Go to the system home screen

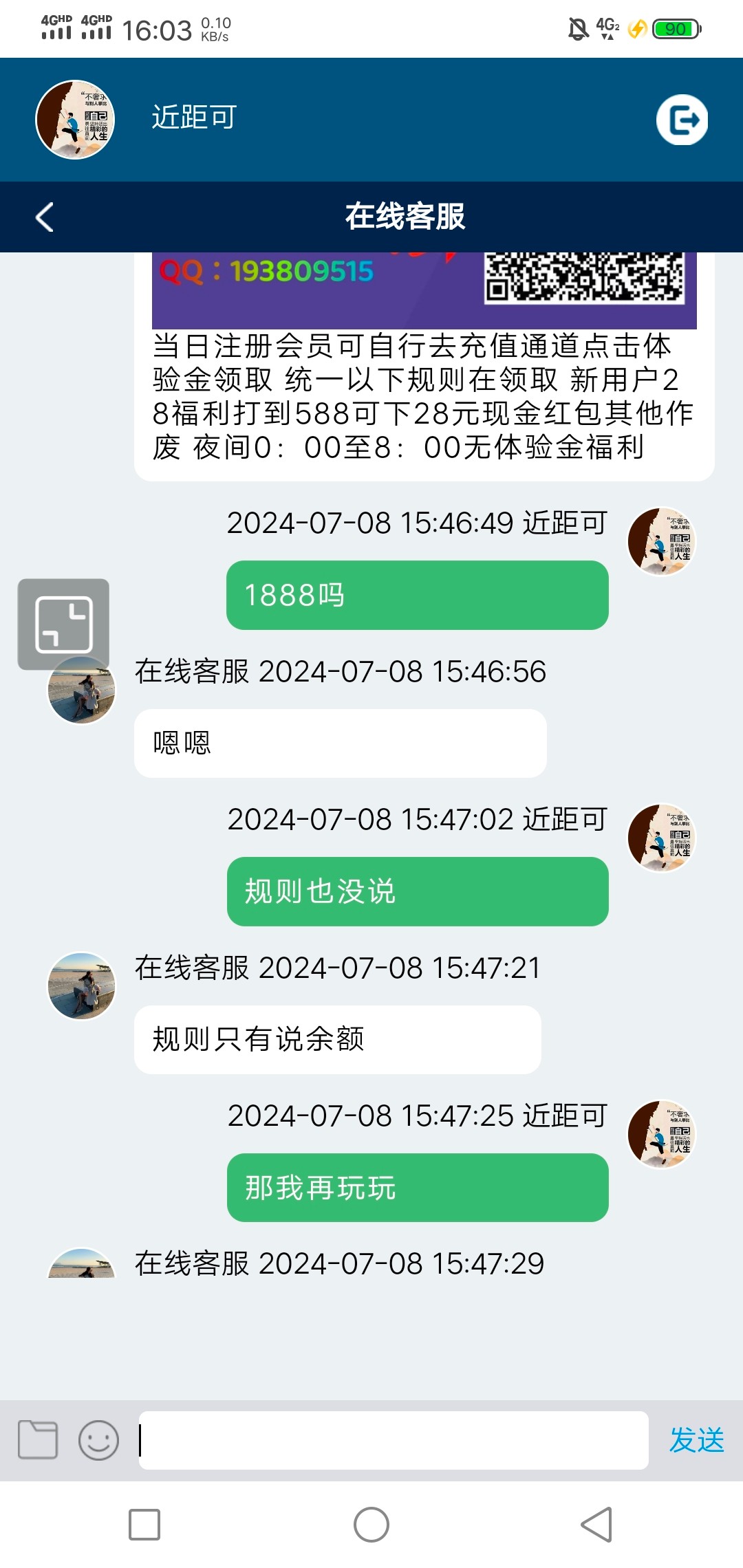[x=371, y=1525]
